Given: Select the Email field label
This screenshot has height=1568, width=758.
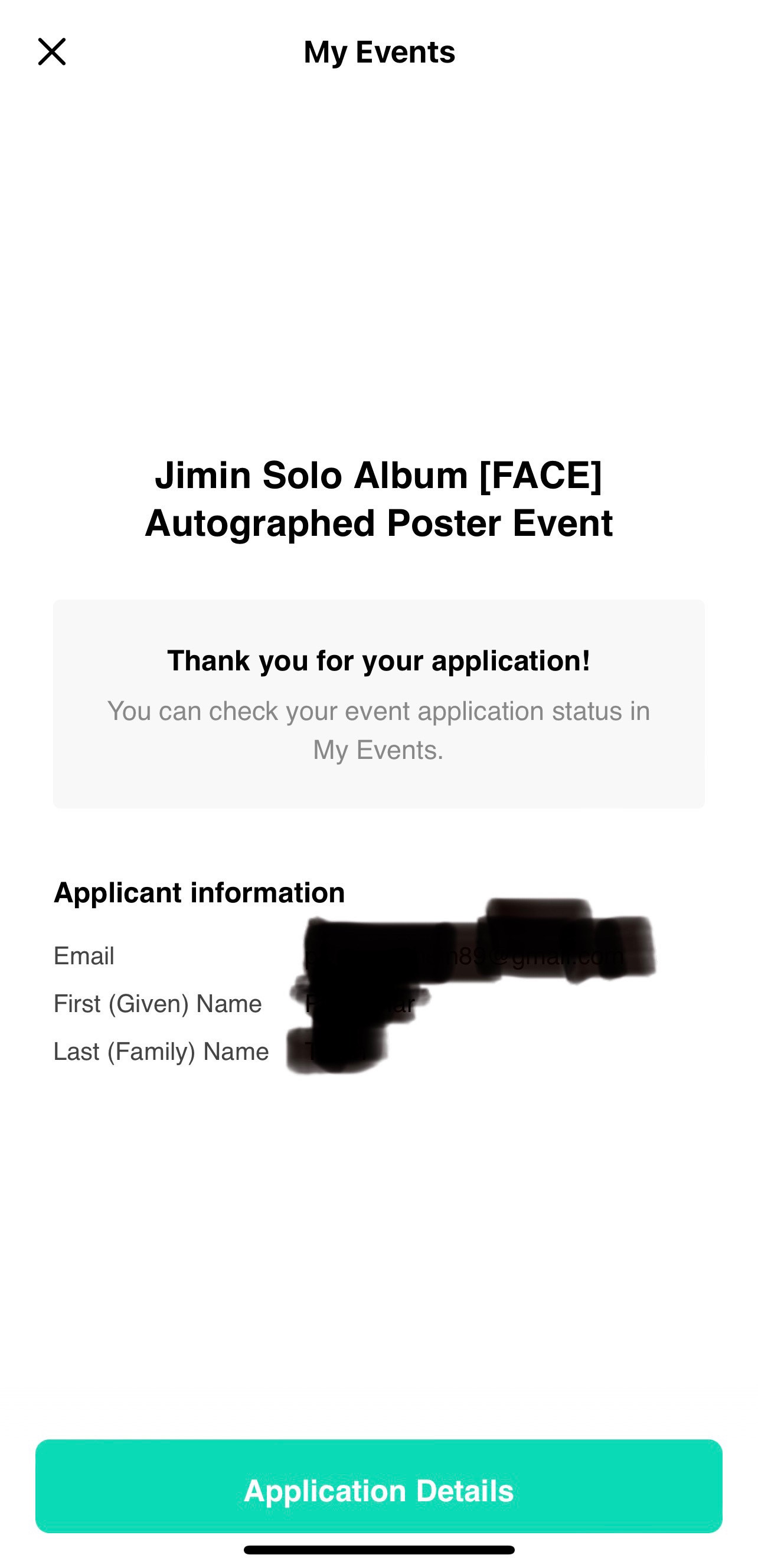Looking at the screenshot, I should pyautogui.click(x=83, y=955).
